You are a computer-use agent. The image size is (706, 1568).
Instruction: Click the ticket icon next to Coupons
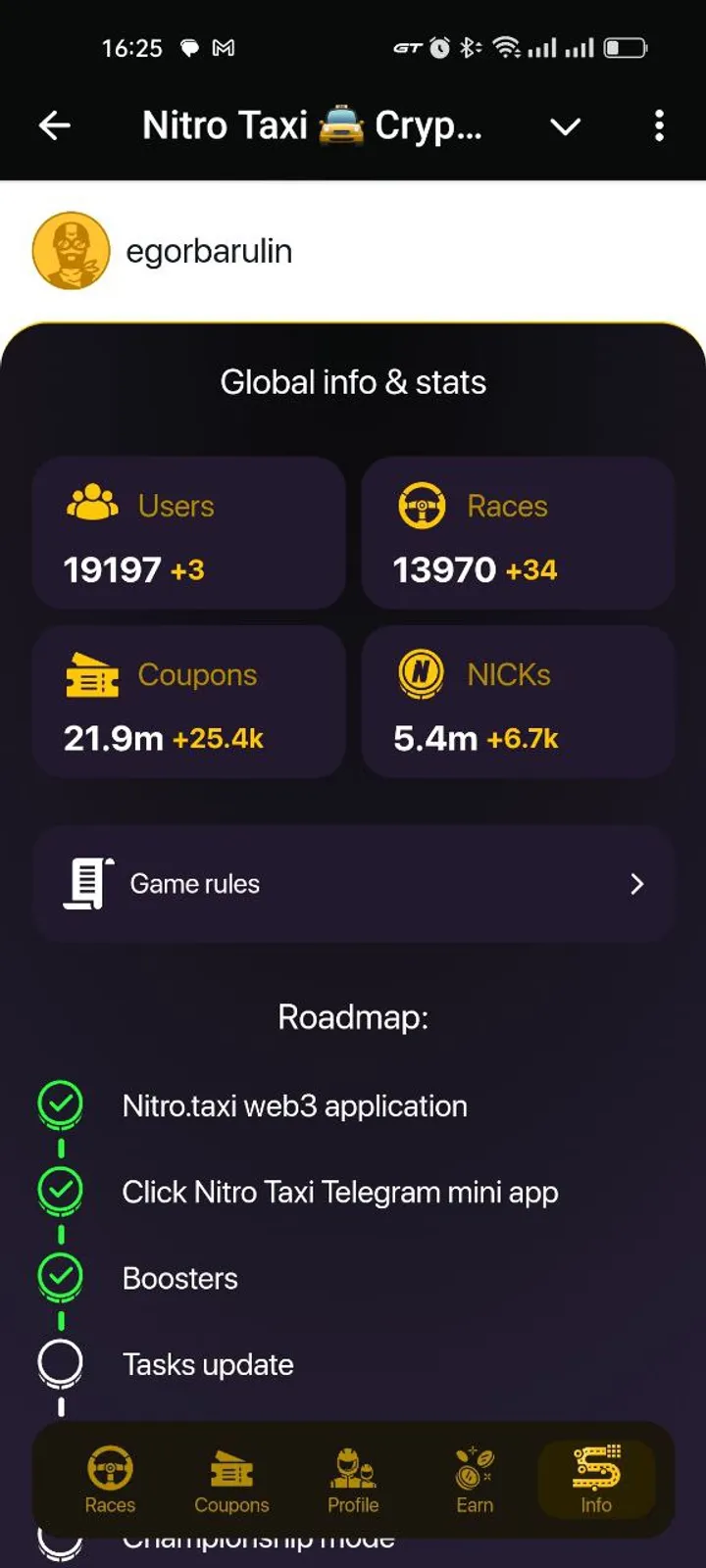(91, 674)
